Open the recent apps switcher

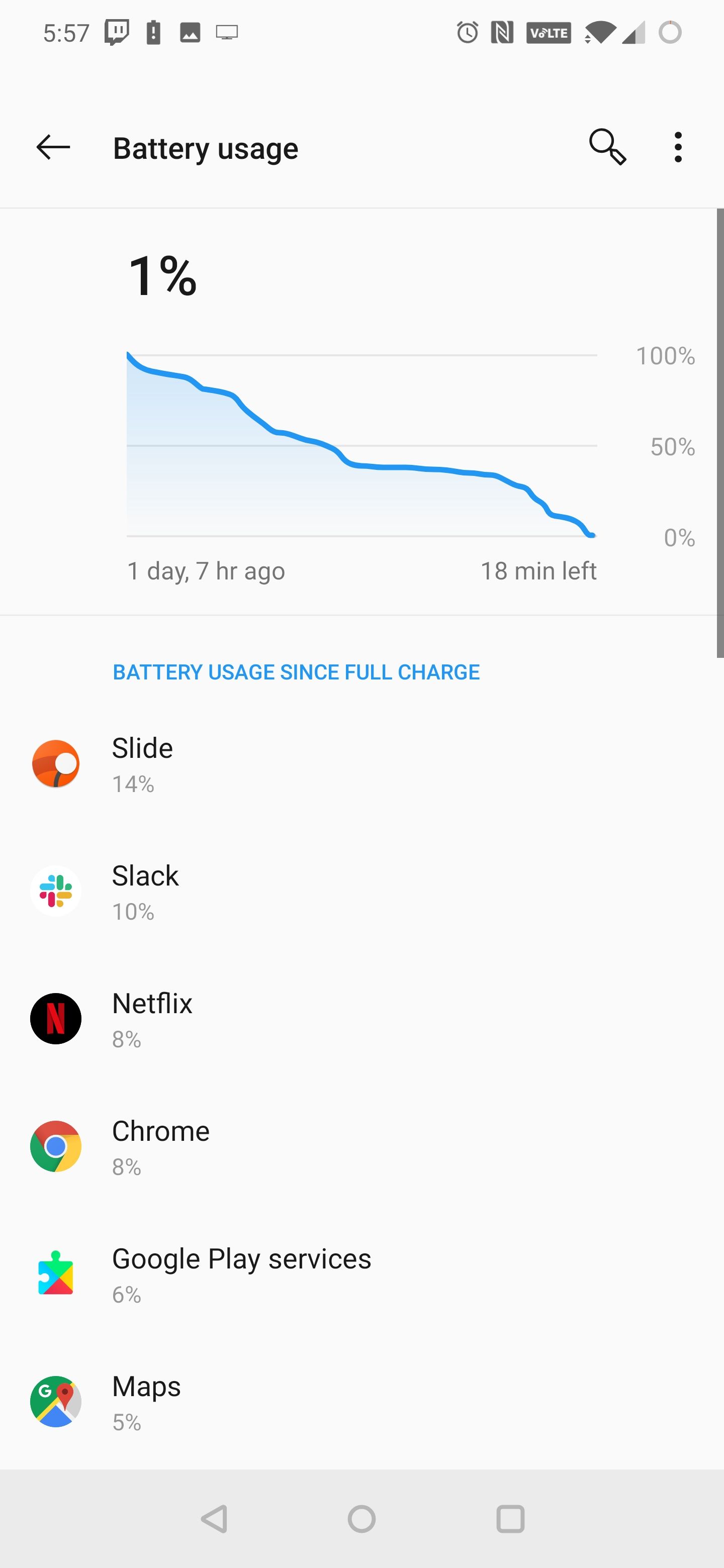click(x=510, y=1519)
